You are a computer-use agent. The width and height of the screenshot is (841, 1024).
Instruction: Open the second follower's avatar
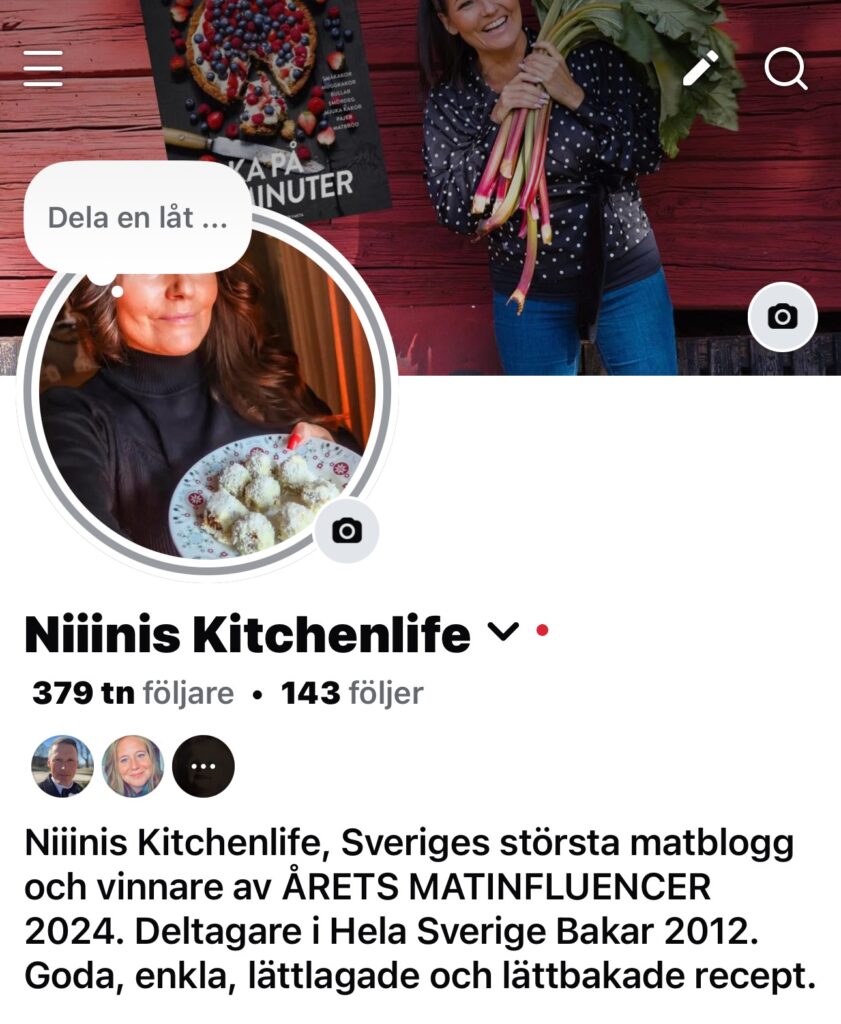click(x=133, y=766)
